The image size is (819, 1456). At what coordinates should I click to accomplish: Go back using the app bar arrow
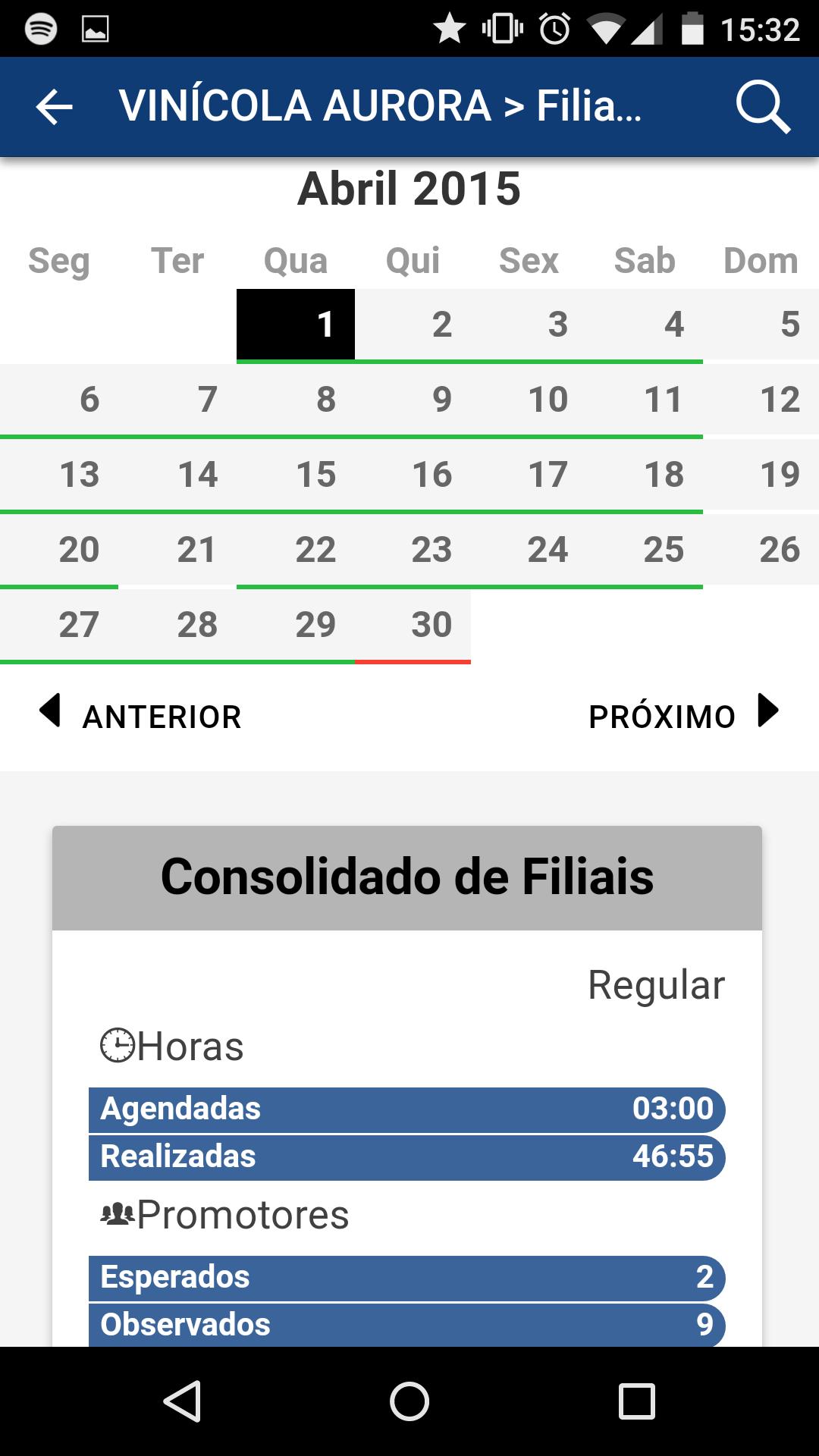55,106
